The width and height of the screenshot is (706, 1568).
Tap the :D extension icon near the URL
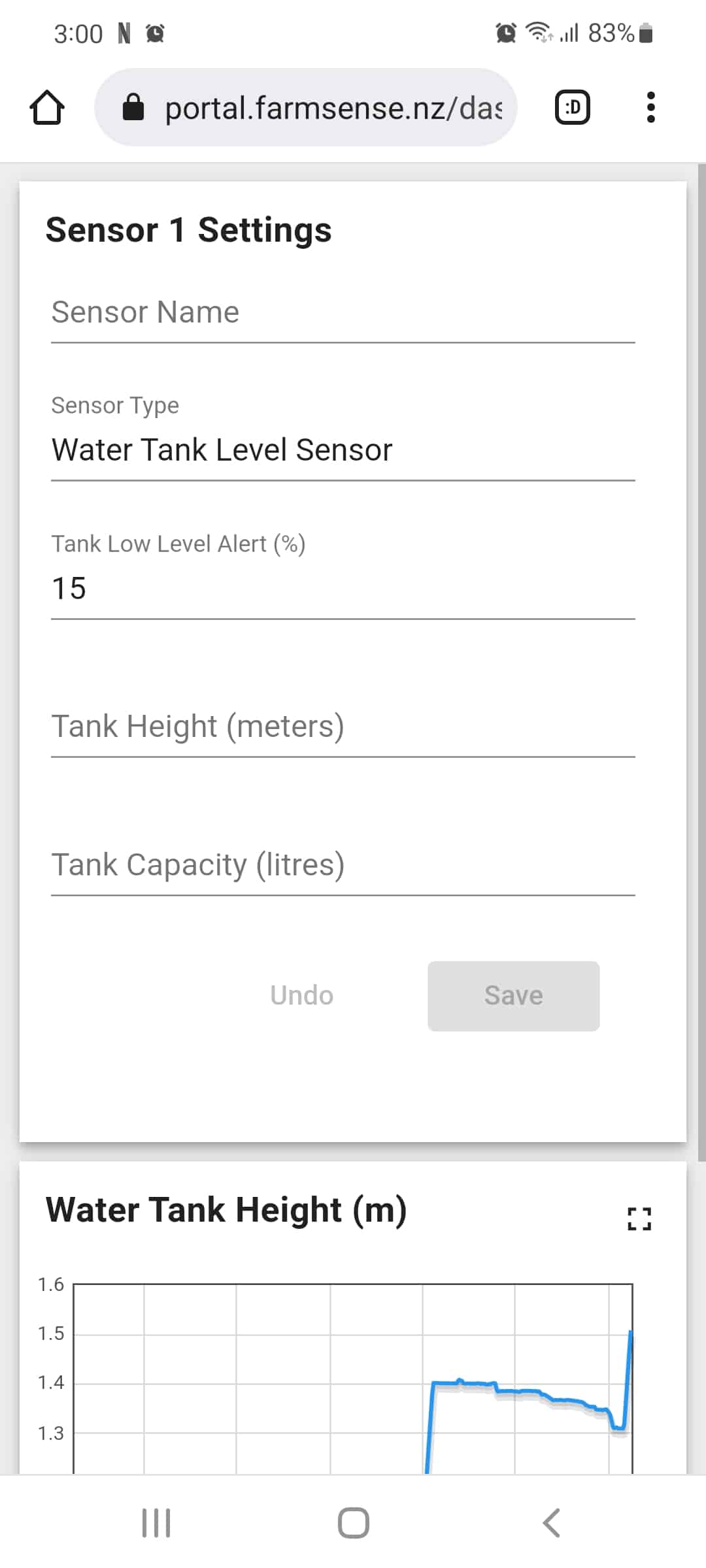click(572, 107)
